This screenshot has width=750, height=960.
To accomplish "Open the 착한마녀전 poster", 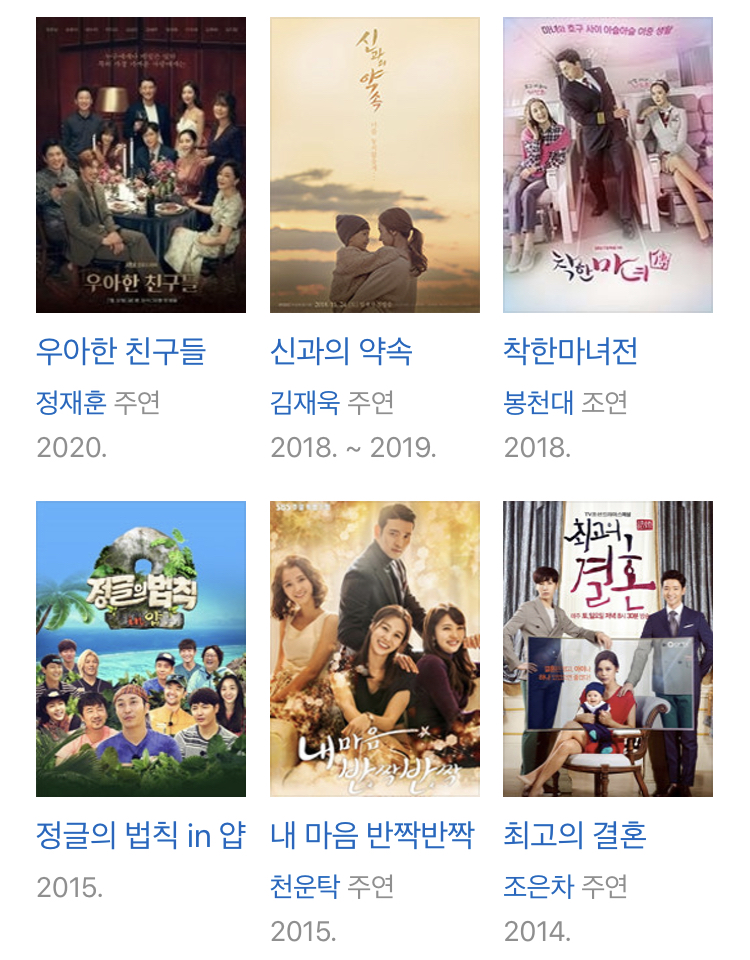I will point(608,165).
